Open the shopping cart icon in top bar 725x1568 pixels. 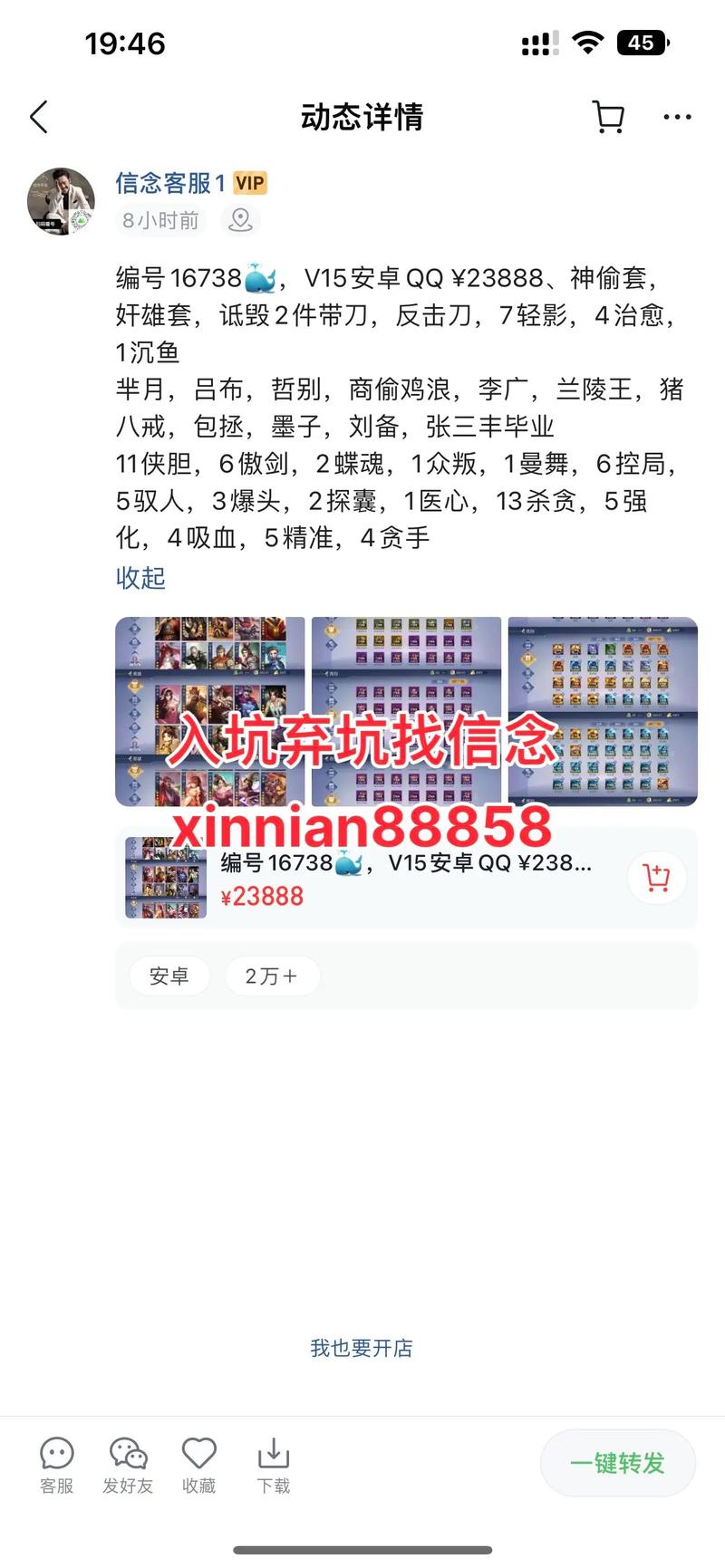coord(608,117)
